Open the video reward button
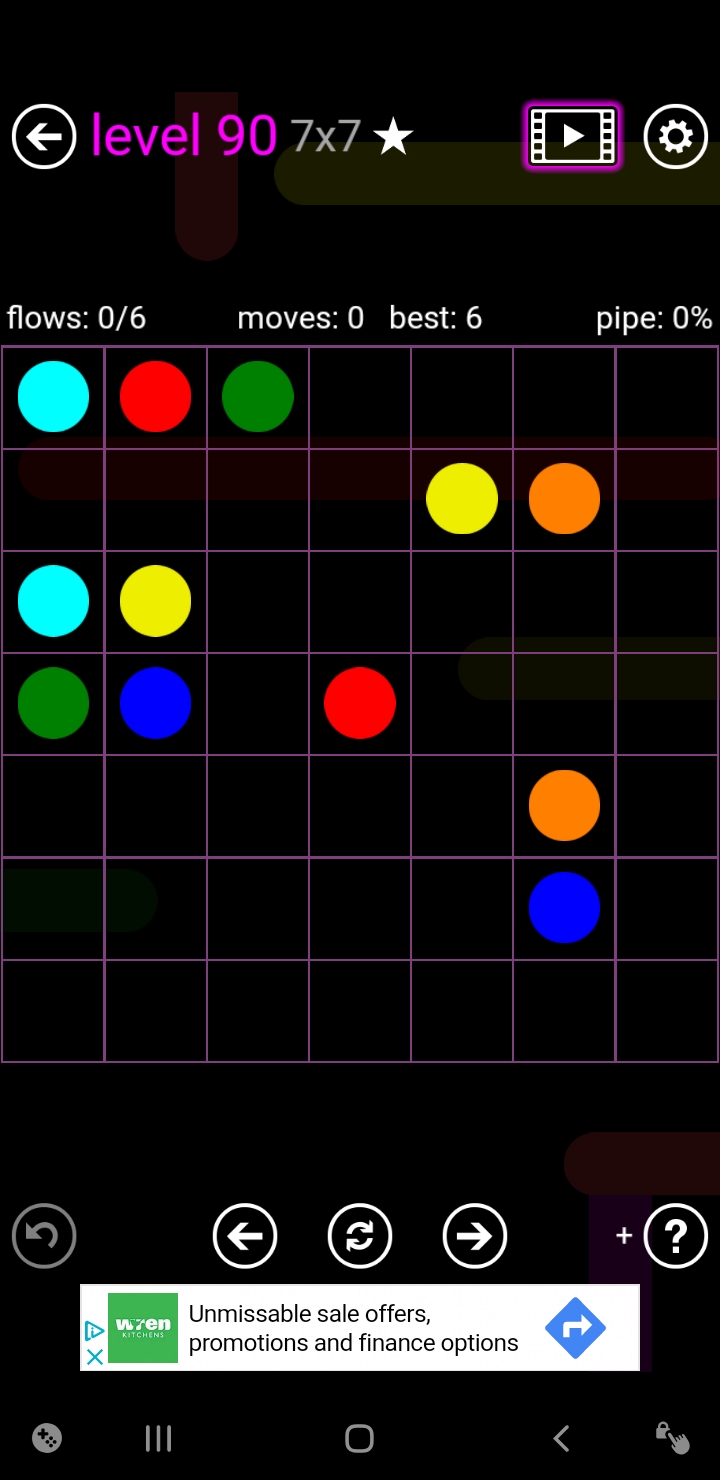Viewport: 720px width, 1480px height. point(573,136)
